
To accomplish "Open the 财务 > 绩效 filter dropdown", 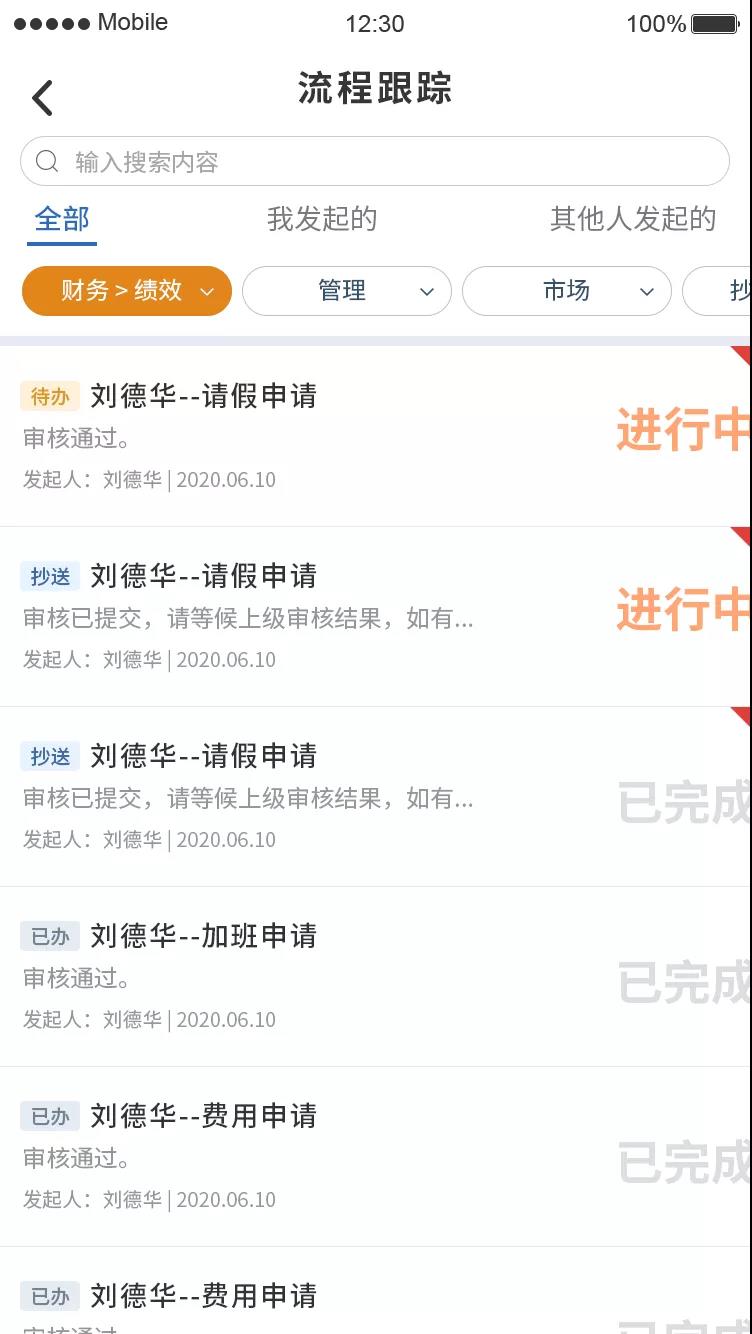I will point(126,291).
